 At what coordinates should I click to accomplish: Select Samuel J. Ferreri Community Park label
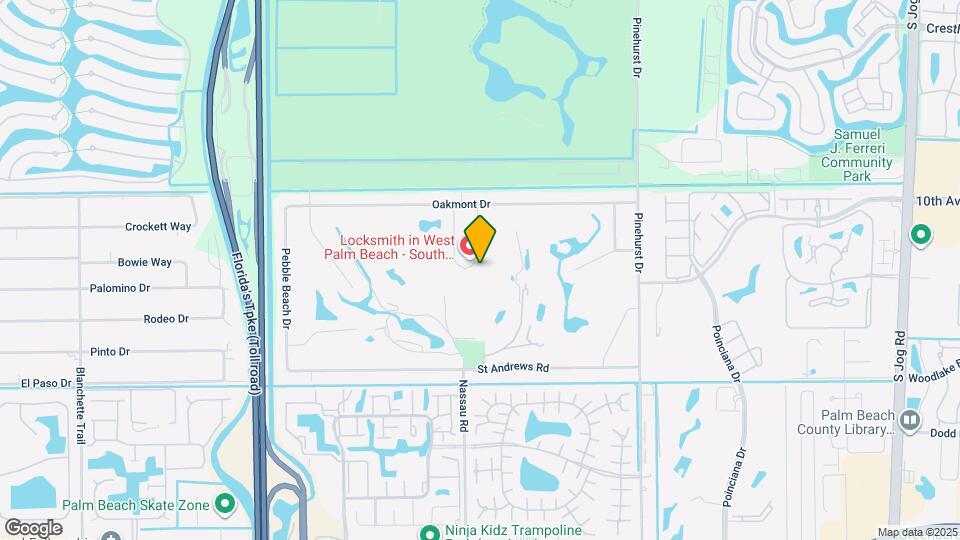857,155
